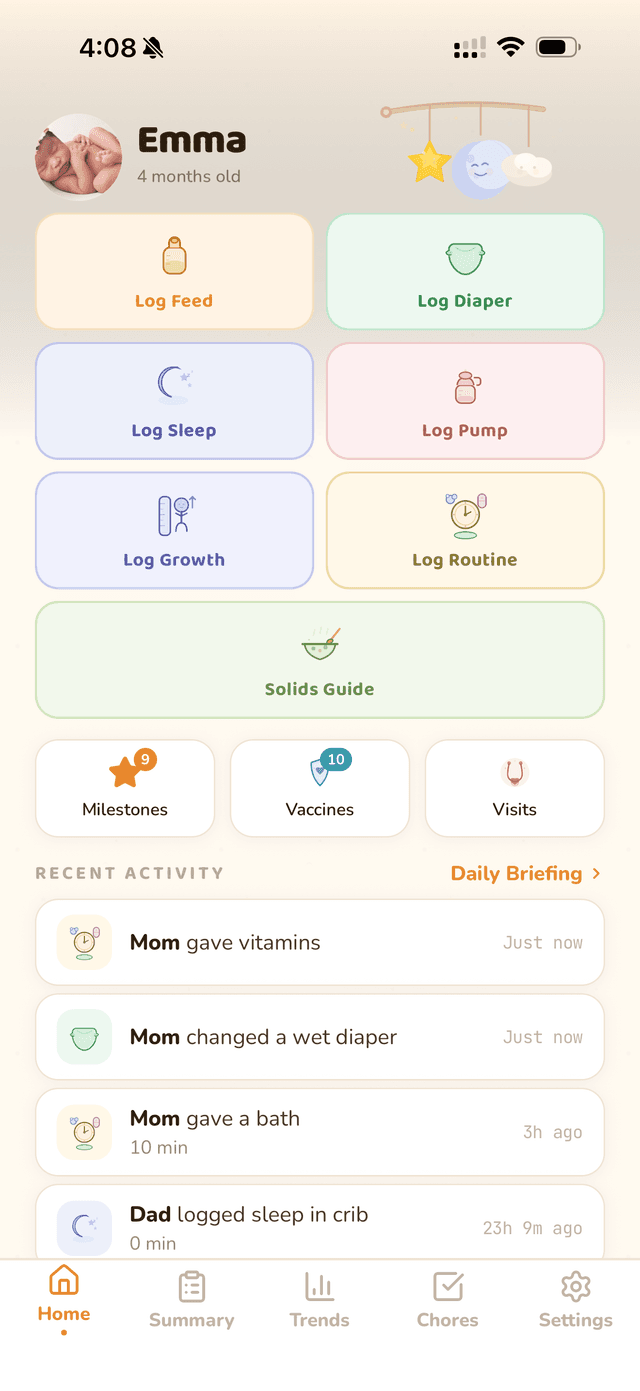View the Solids Guide
This screenshot has width=640, height=1391.
[x=320, y=660]
